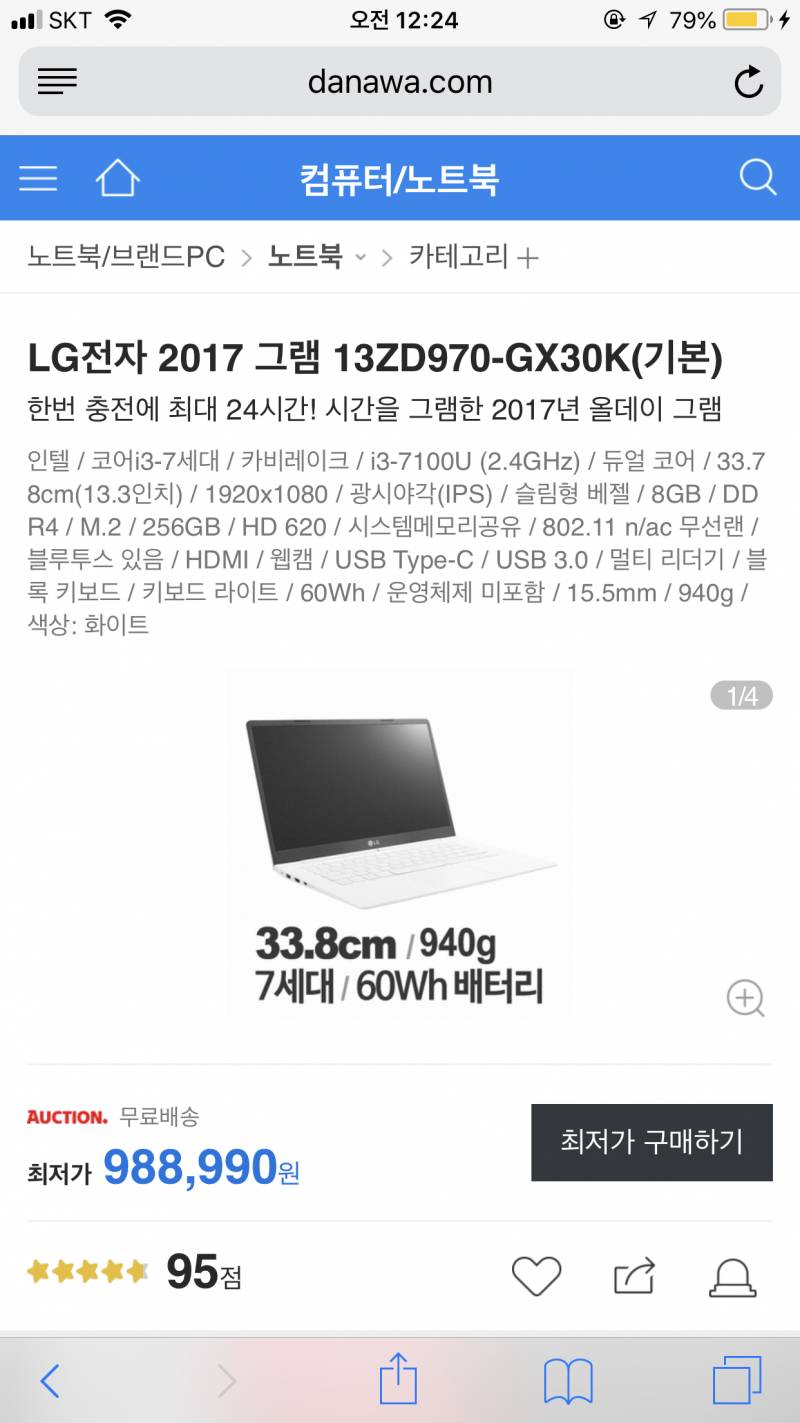Show open Safari tabs
Image resolution: width=800 pixels, height=1423 pixels.
(737, 1381)
